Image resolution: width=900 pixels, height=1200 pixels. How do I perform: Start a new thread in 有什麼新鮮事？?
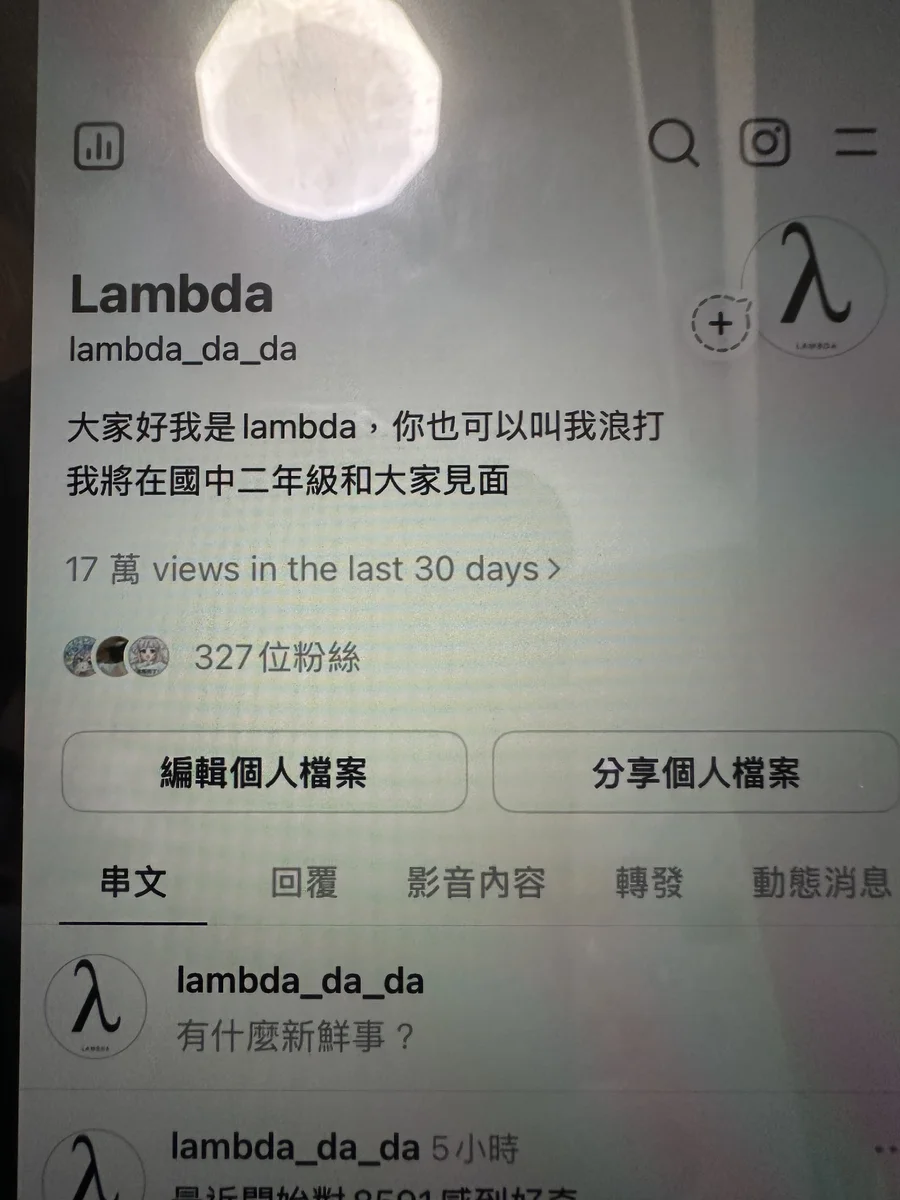[295, 1036]
